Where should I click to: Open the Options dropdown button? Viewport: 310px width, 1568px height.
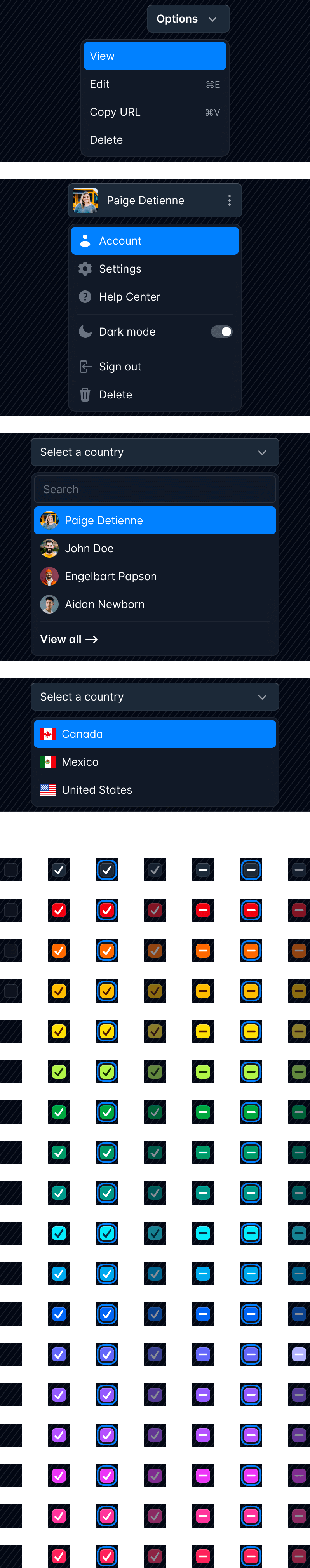(188, 19)
